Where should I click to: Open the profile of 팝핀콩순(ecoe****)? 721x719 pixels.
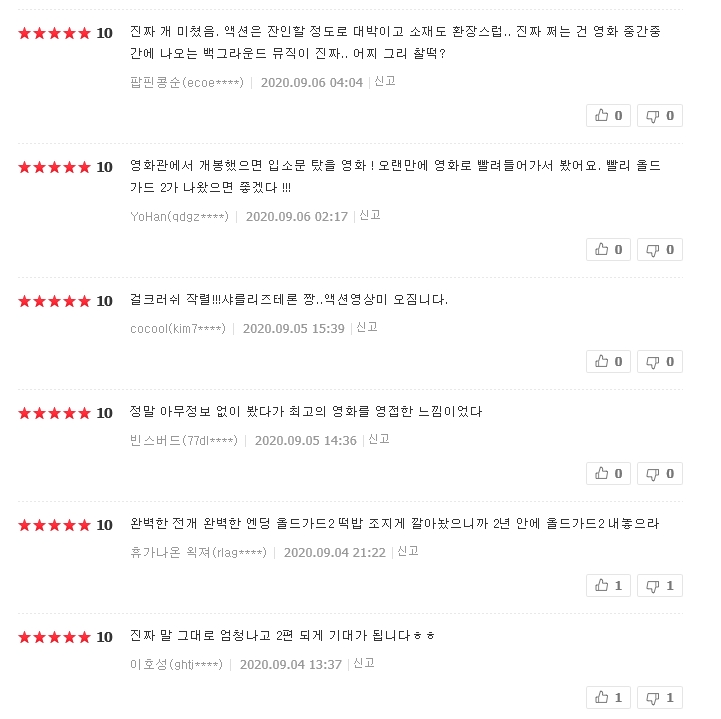point(187,83)
